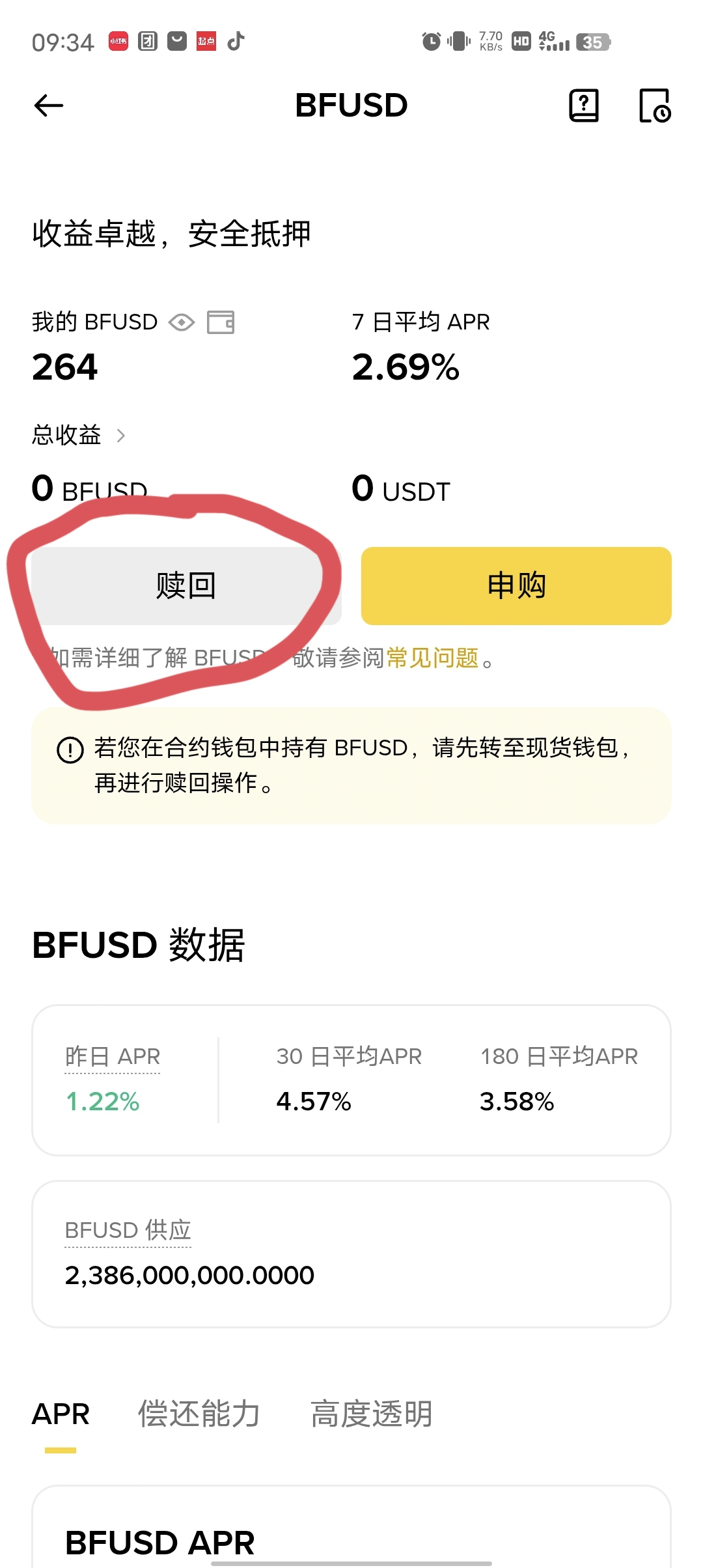Open the wallet icon beside 我的 BFUSD
Screen dimensions: 703x1568
click(221, 322)
